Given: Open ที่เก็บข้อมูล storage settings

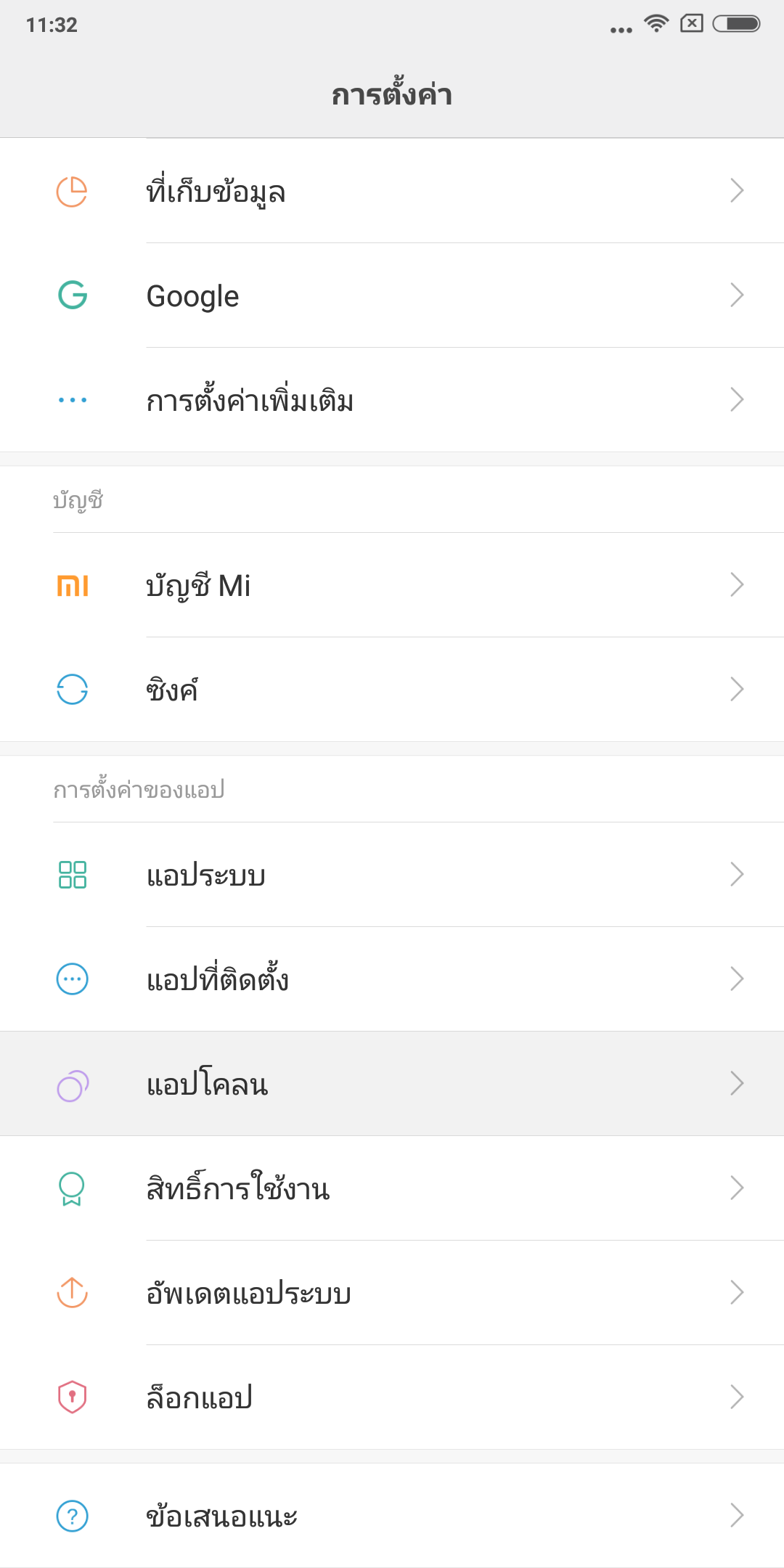Looking at the screenshot, I should (x=392, y=191).
